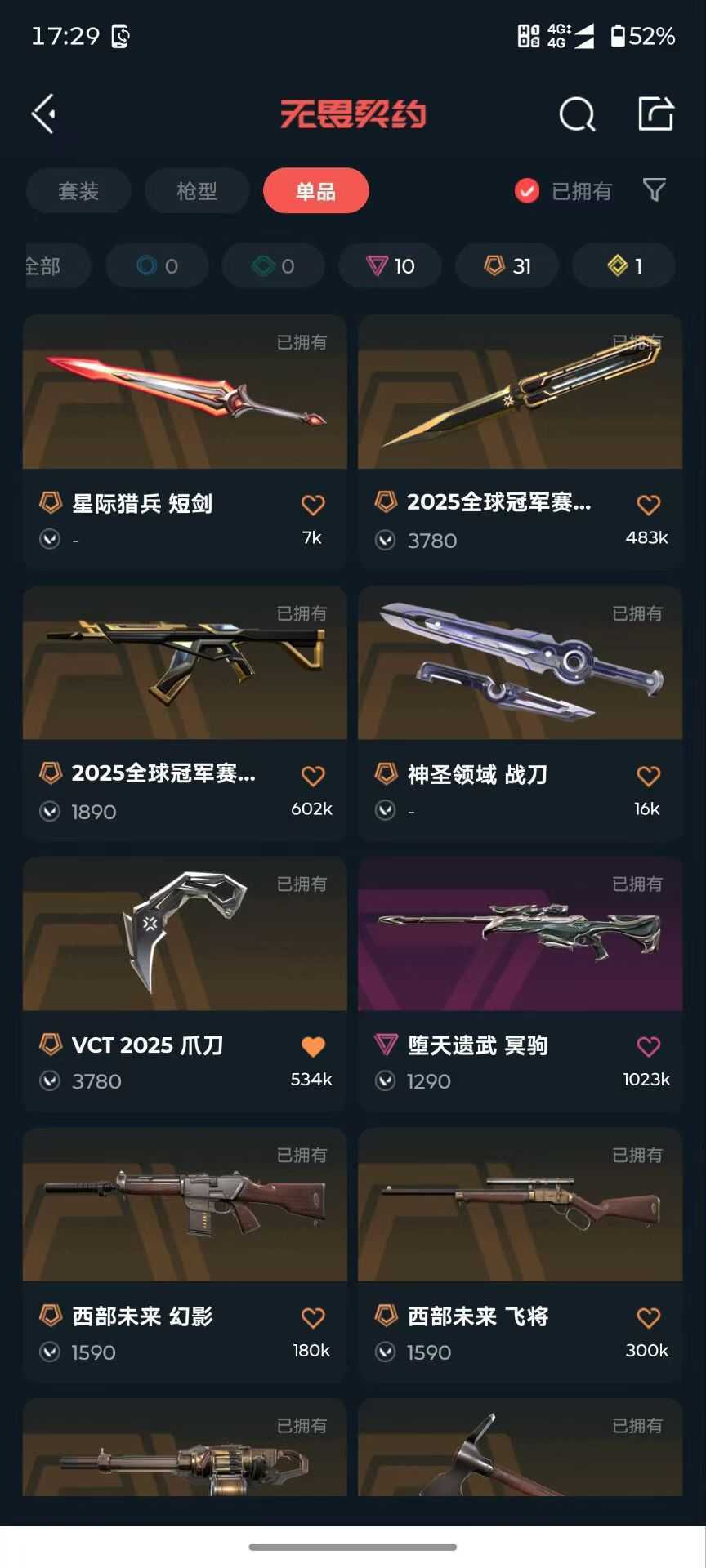Filter by the rarity chip showing 1
The width and height of the screenshot is (706, 1568).
pyautogui.click(x=624, y=266)
